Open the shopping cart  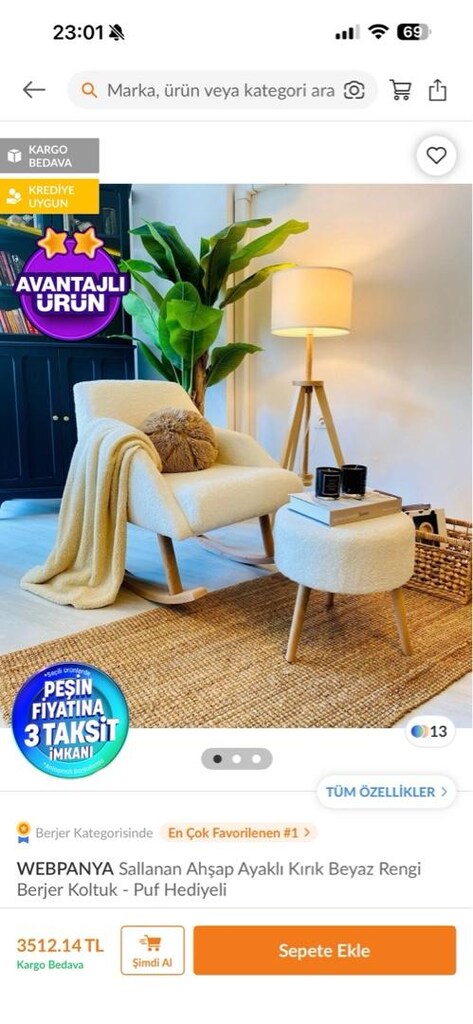tap(400, 89)
